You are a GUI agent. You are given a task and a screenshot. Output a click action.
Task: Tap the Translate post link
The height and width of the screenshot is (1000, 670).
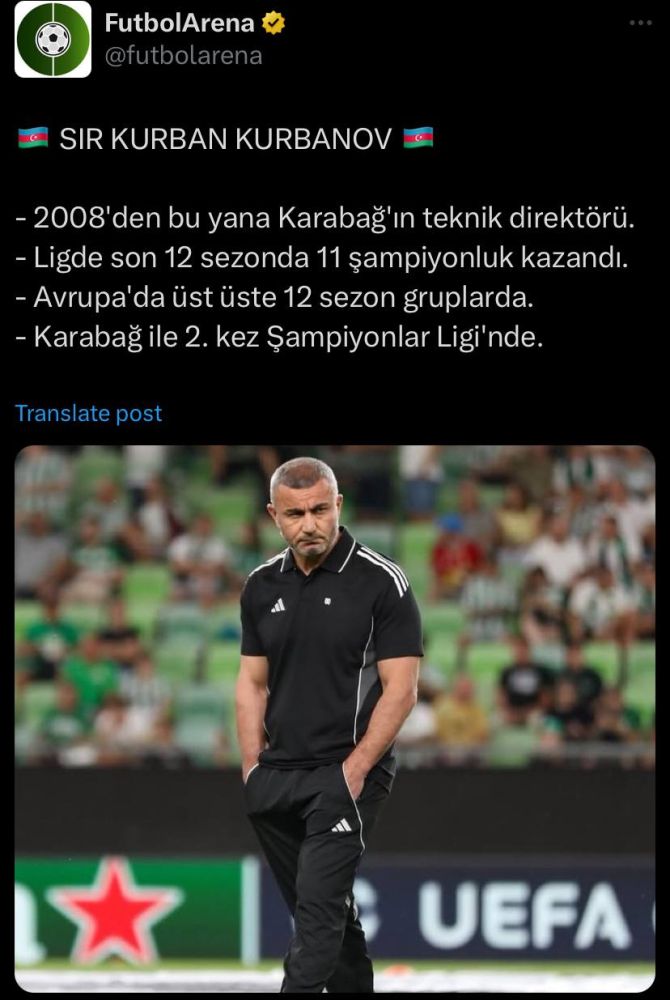88,413
